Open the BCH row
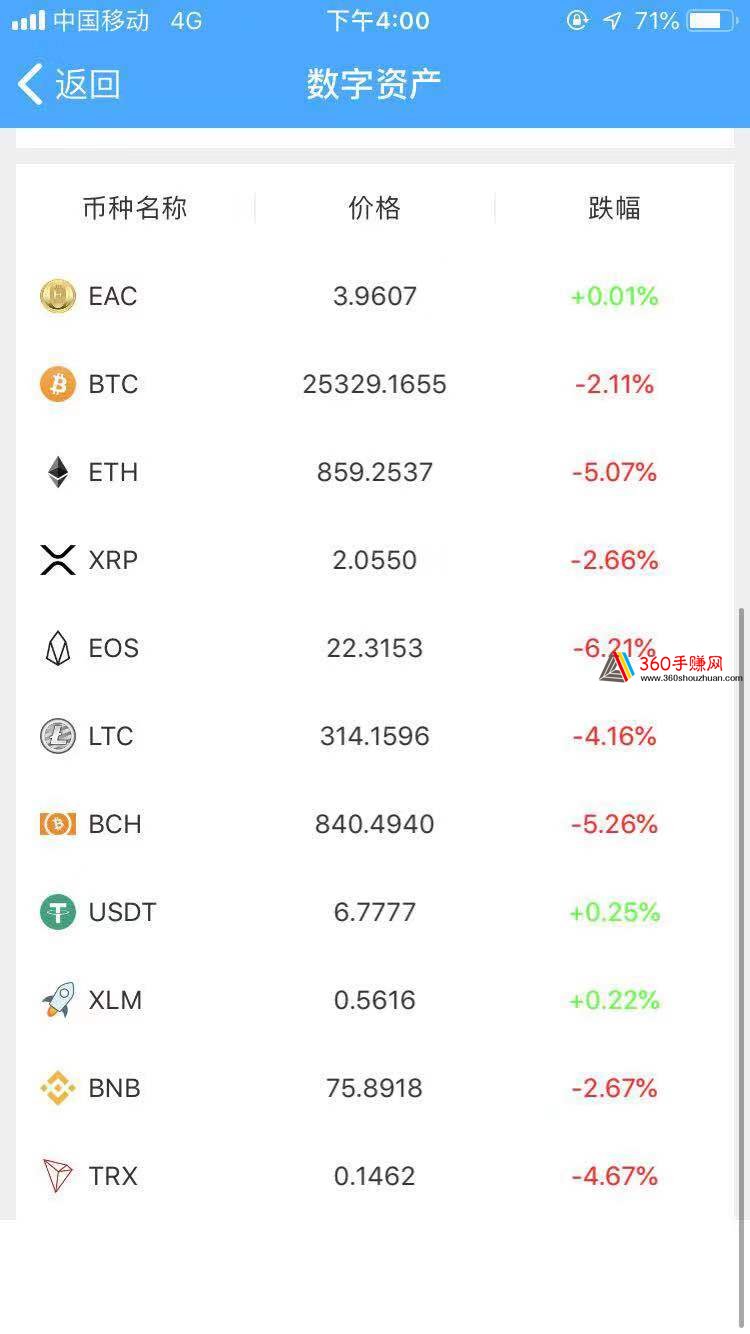This screenshot has height=1334, width=750. coord(375,824)
